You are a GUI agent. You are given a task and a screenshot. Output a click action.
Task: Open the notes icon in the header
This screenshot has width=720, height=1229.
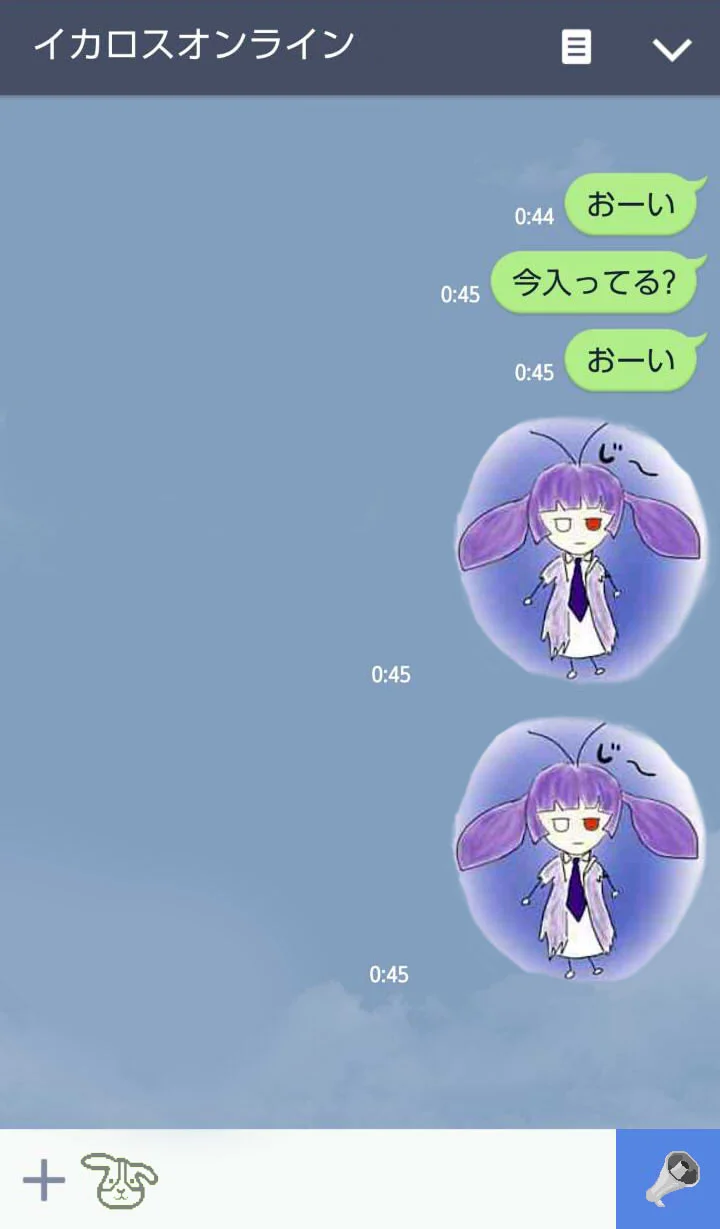(576, 47)
